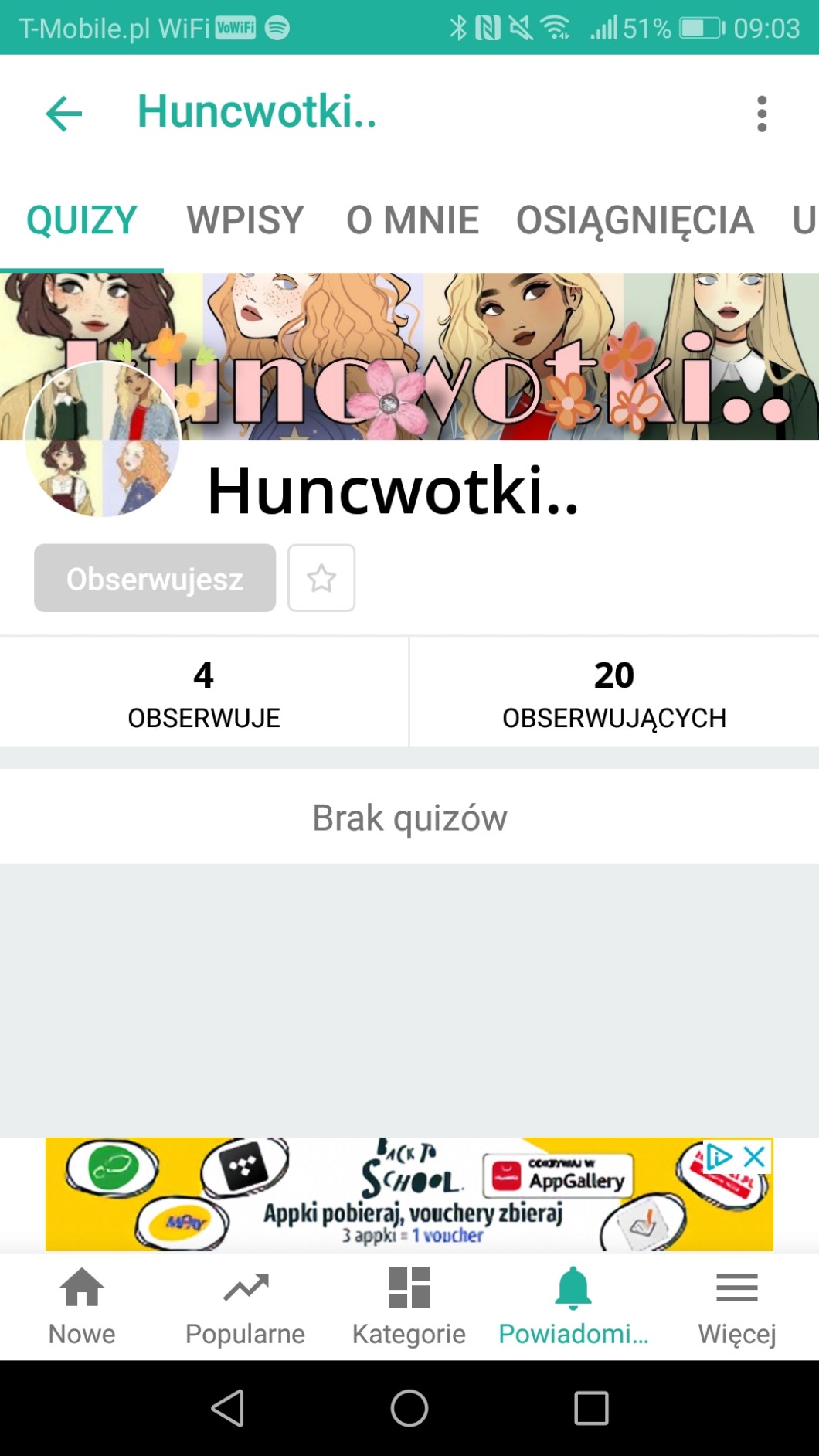The image size is (819, 1456).
Task: Tap the star favorite button
Action: tap(321, 578)
